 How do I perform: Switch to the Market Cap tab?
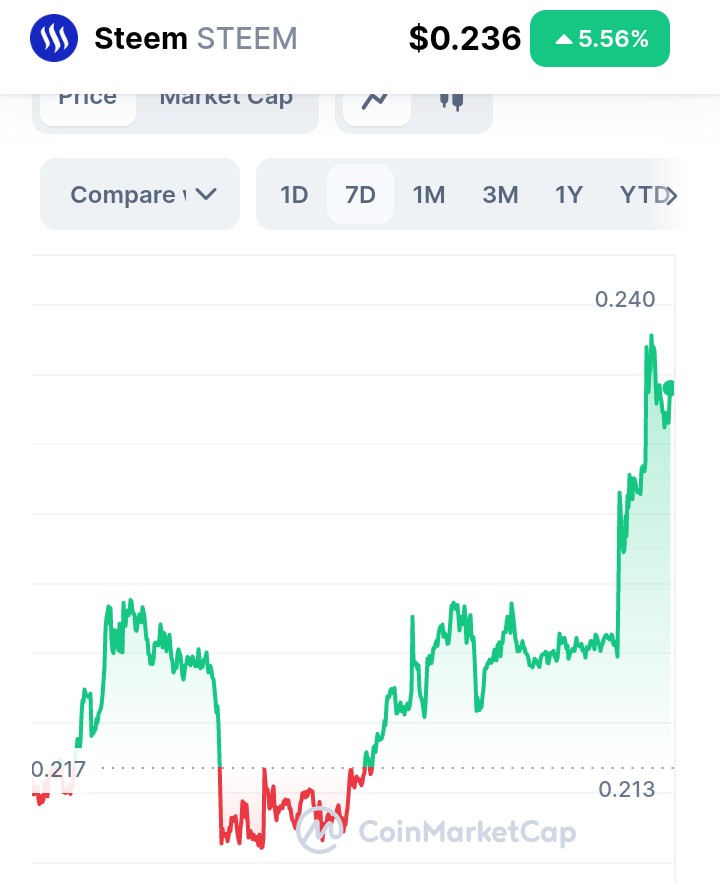[226, 104]
